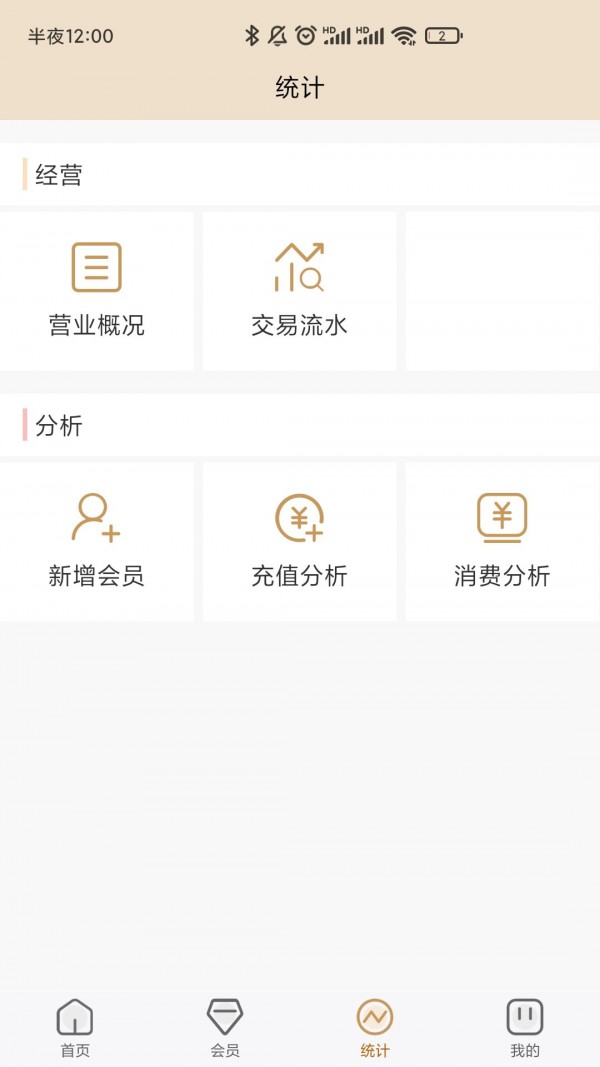Open 交易流水 transaction records
The height and width of the screenshot is (1067, 600).
299,290
